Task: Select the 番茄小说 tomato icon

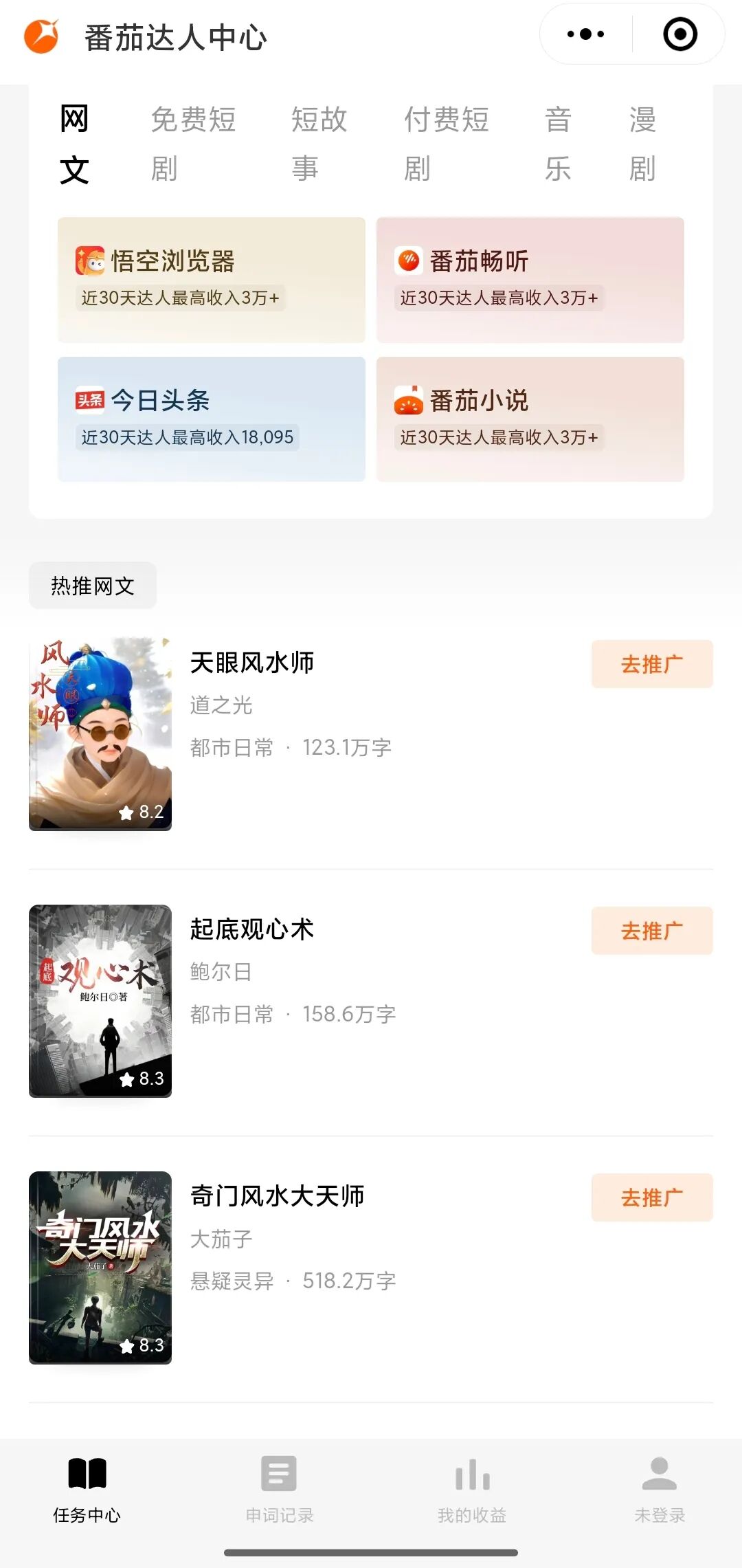Action: point(407,401)
